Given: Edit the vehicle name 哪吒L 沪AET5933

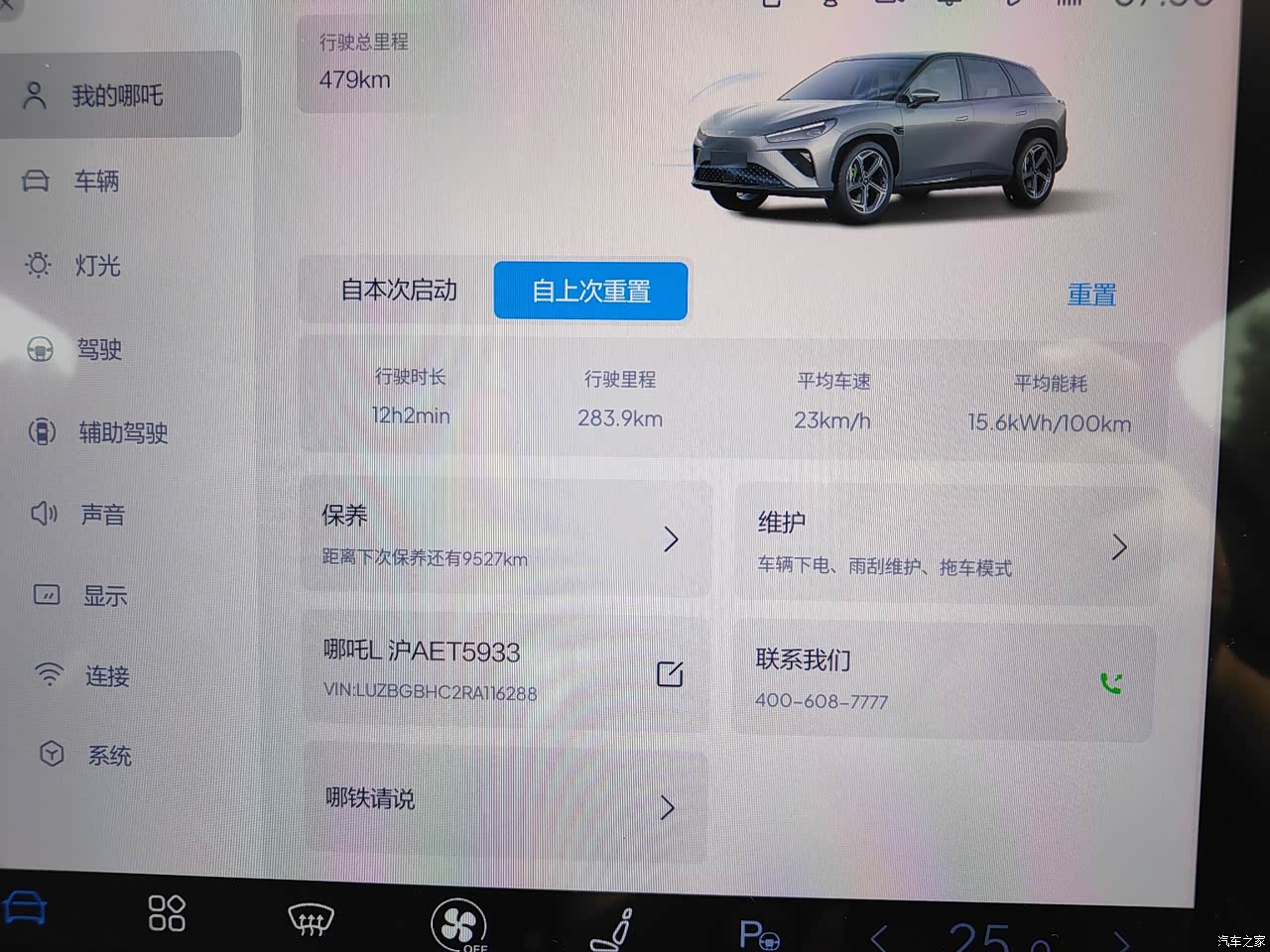Looking at the screenshot, I should [670, 674].
